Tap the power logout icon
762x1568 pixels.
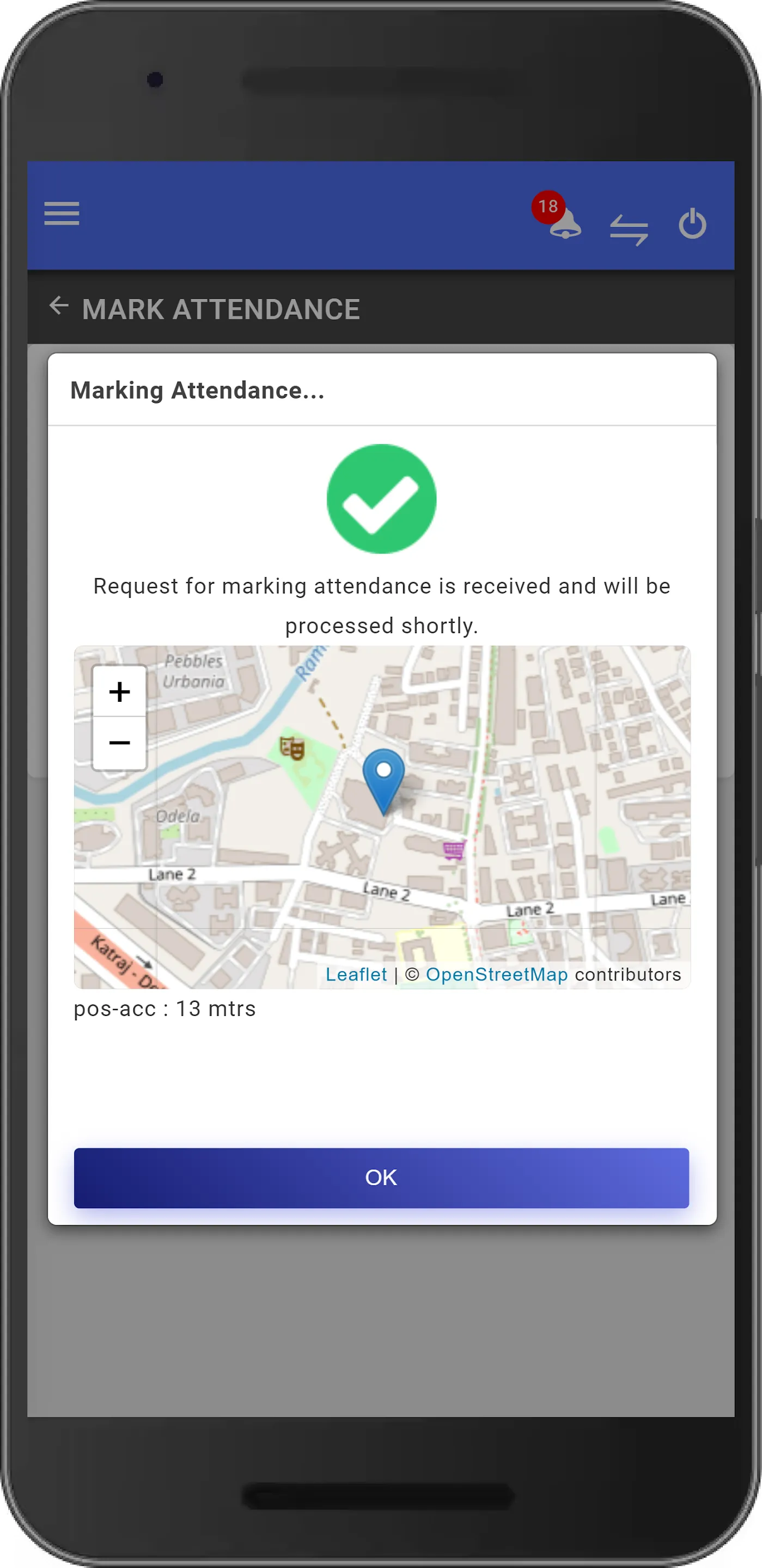click(x=693, y=223)
